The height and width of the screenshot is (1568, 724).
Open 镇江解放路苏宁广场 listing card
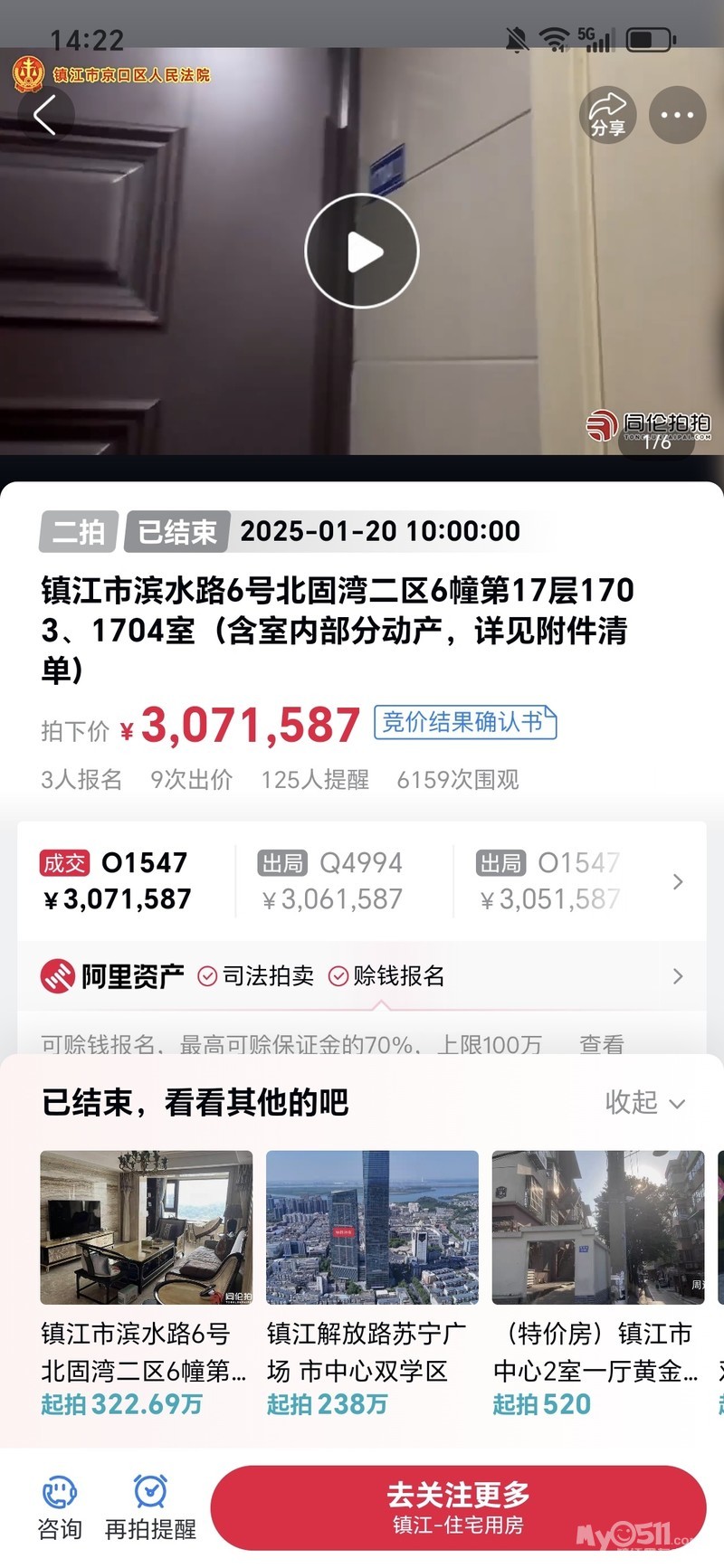click(372, 1280)
